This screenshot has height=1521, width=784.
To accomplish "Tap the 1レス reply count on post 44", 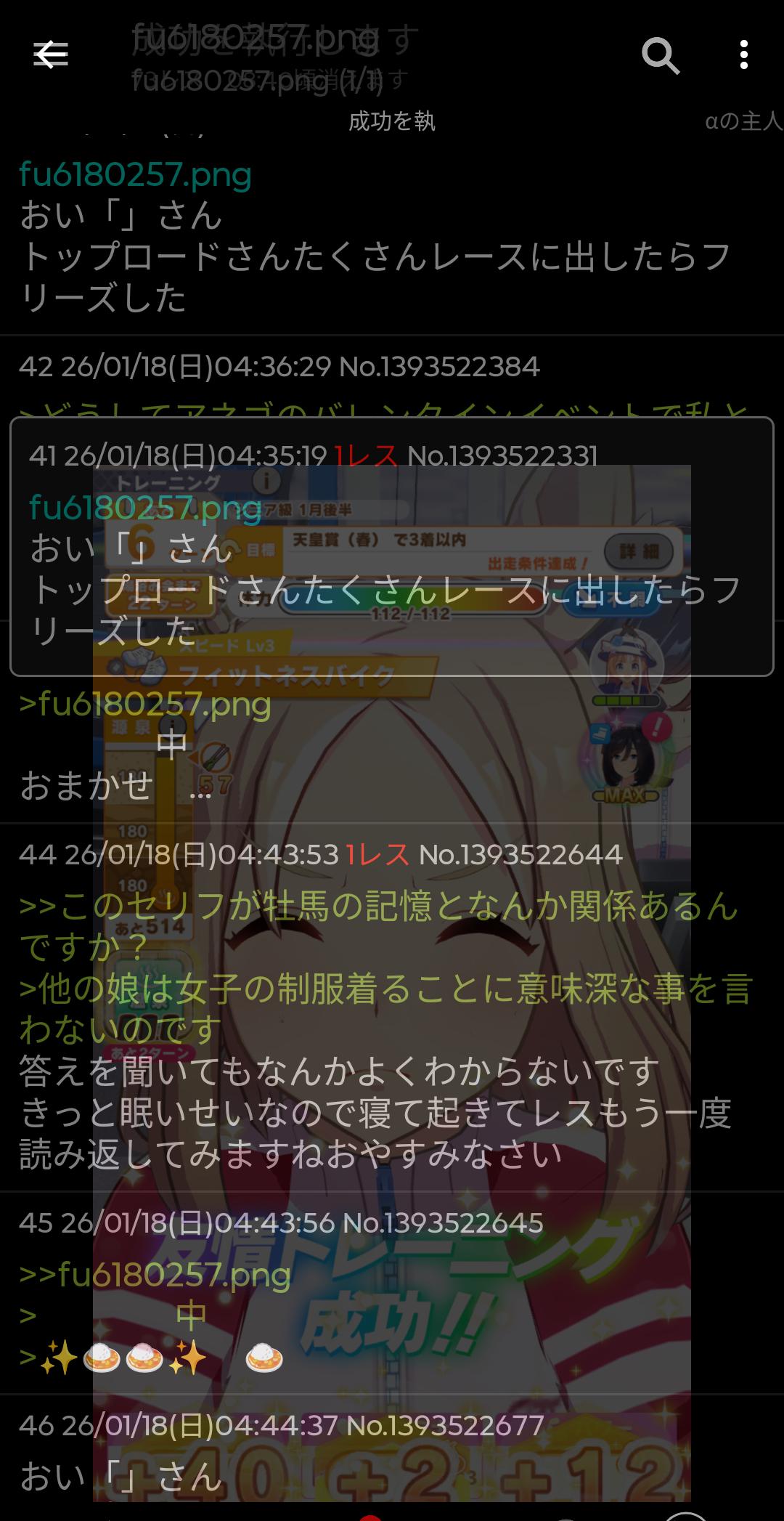I will coord(377,854).
